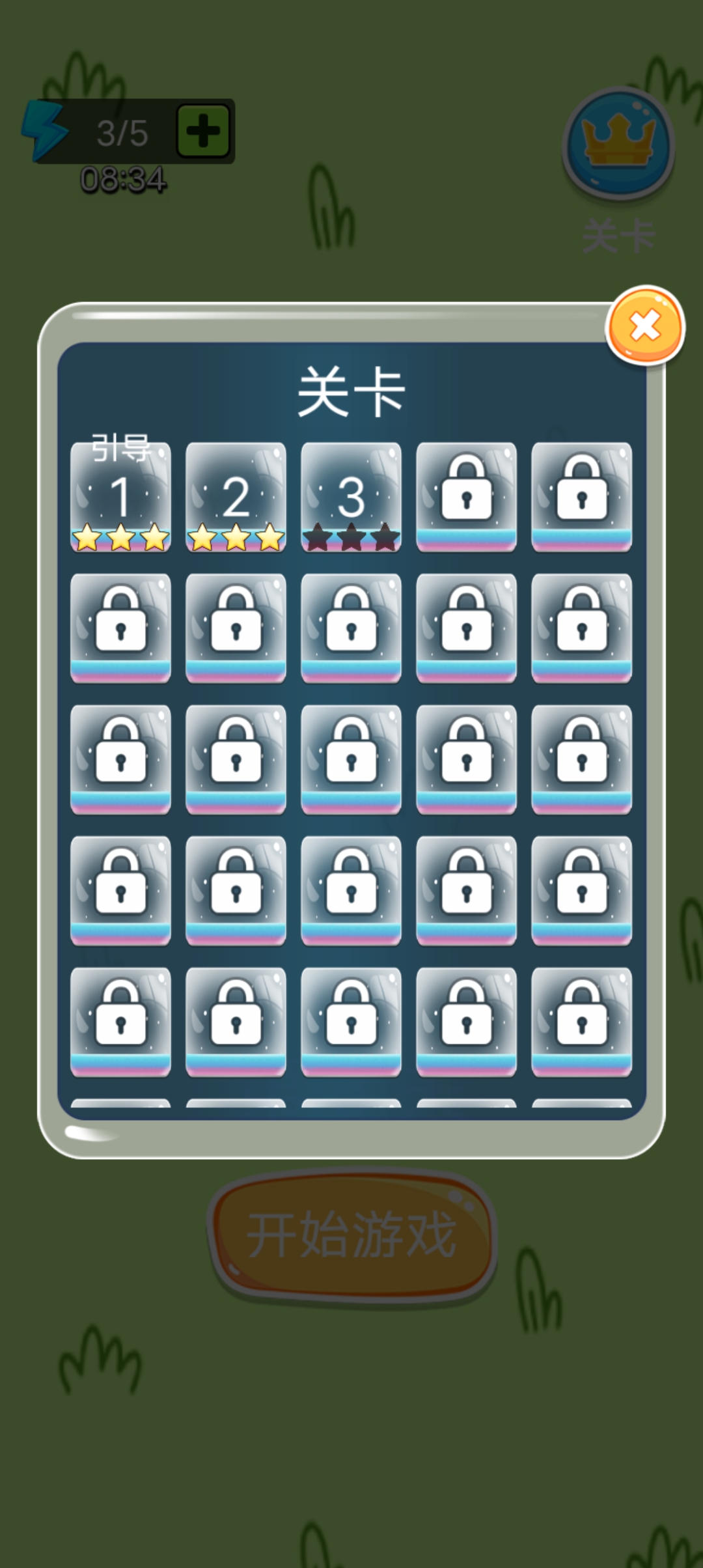
Task: Start level 3 with empty stars
Action: 351,497
